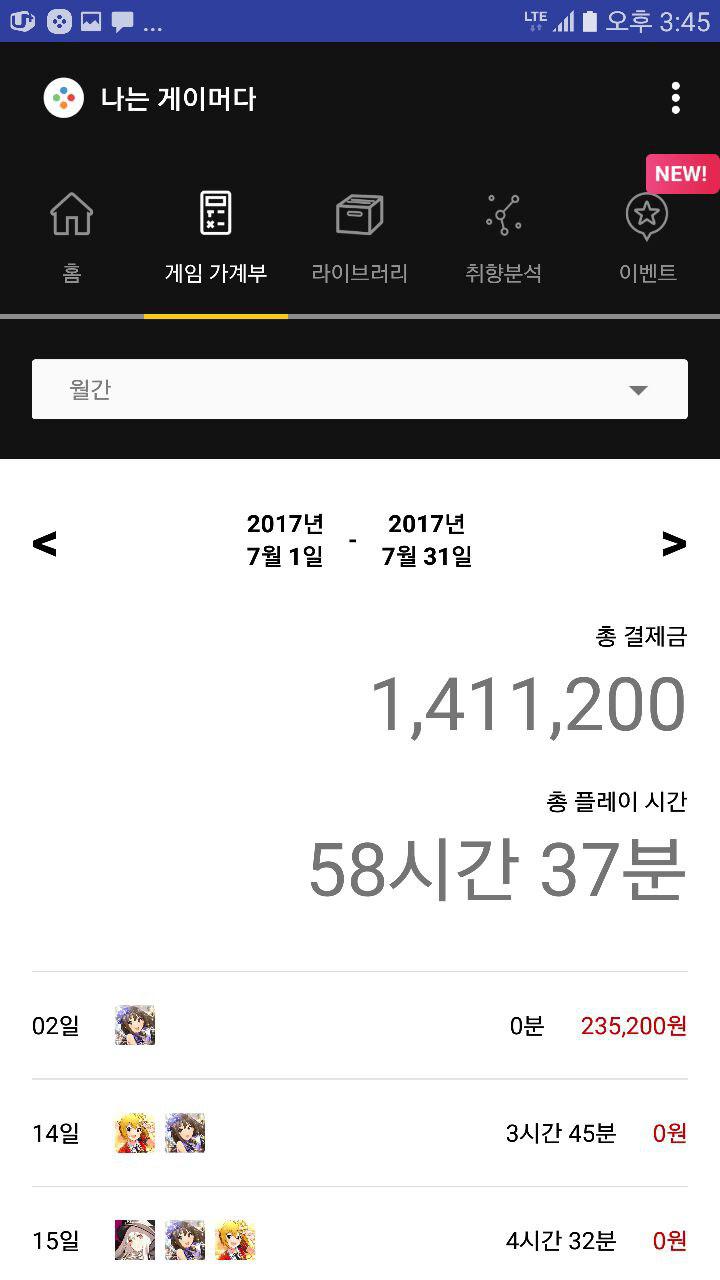Image resolution: width=720 pixels, height=1280 pixels.
Task: Open the 02일 entry with 235,200원
Action: point(360,1026)
